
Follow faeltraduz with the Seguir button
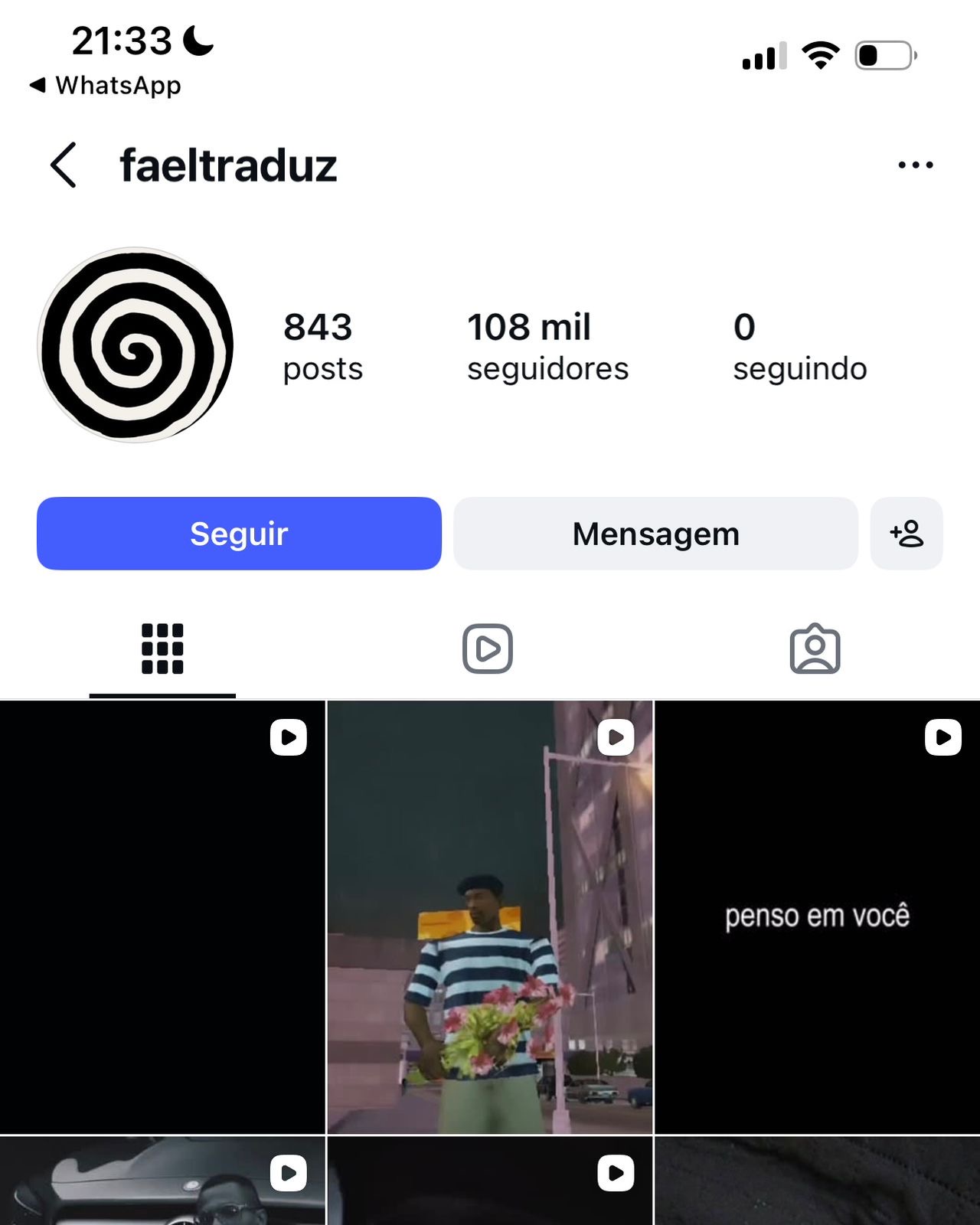tap(239, 534)
